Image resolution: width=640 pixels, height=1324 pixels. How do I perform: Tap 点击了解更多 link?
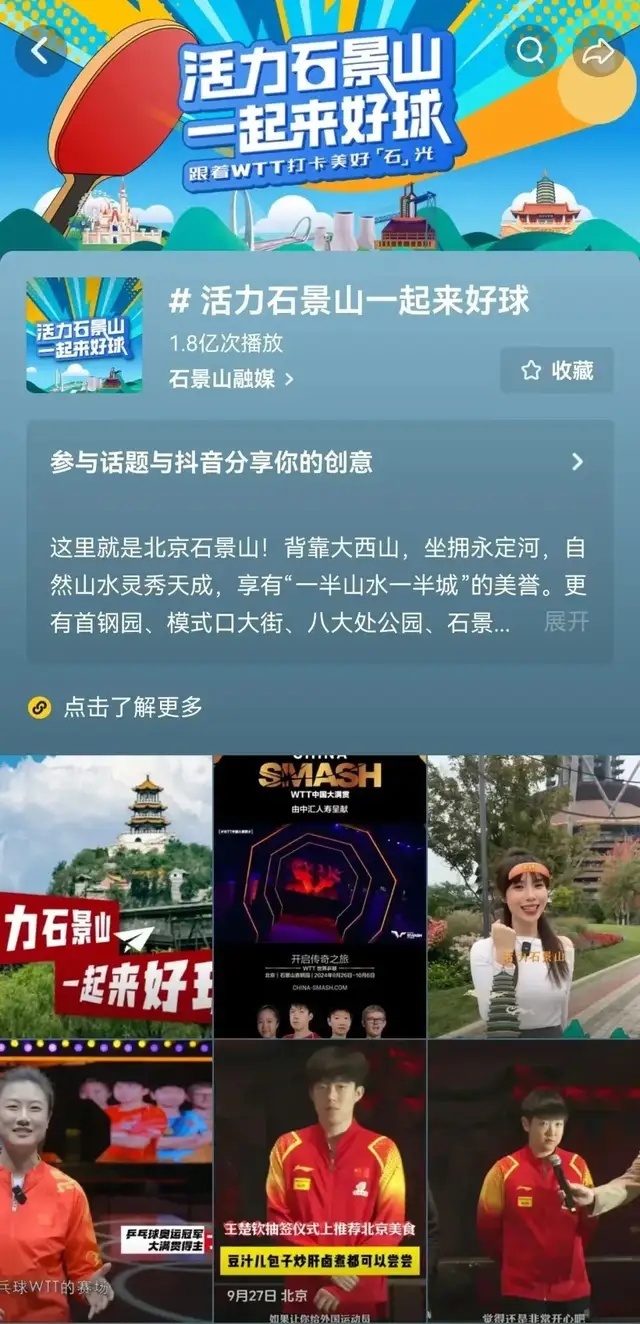(132, 707)
